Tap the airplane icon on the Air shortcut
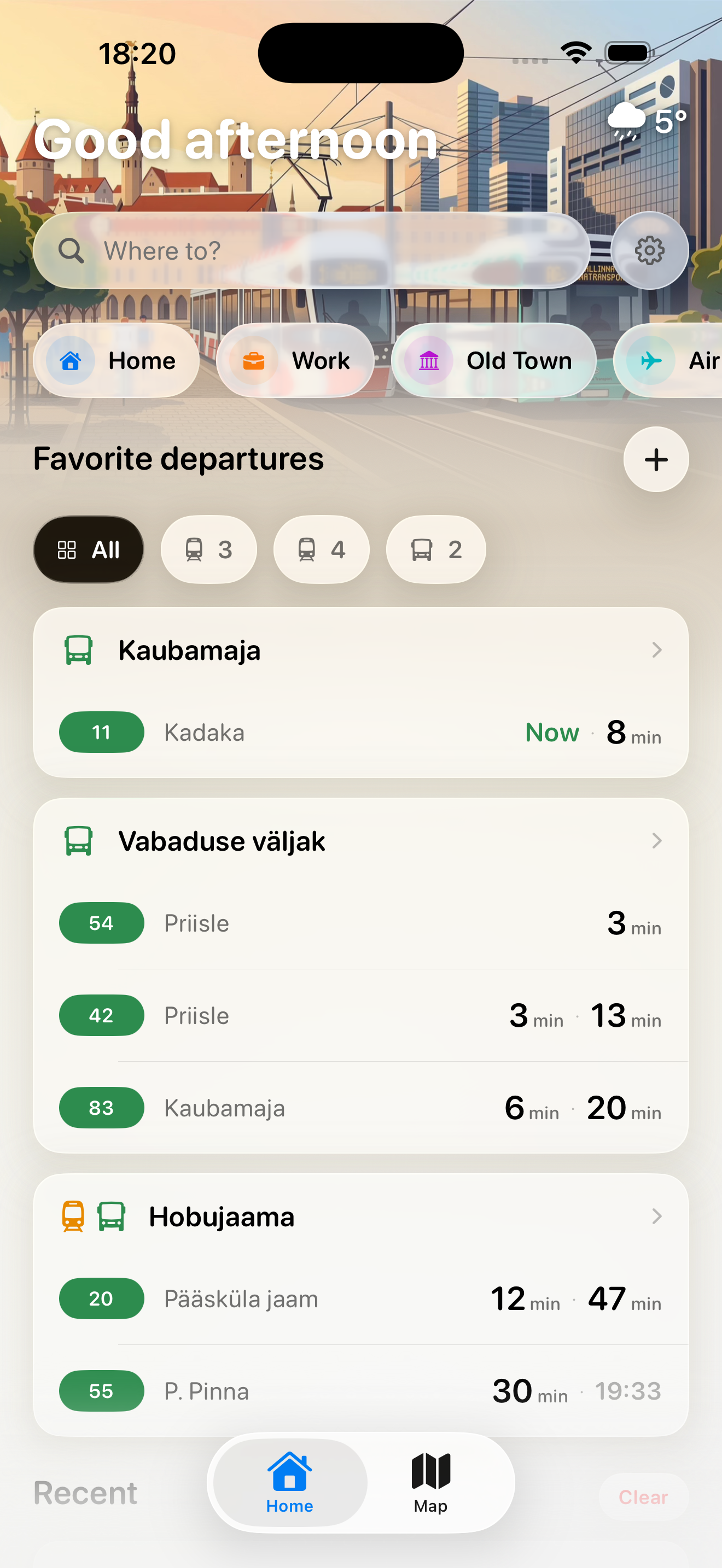The image size is (722, 1568). point(650,360)
